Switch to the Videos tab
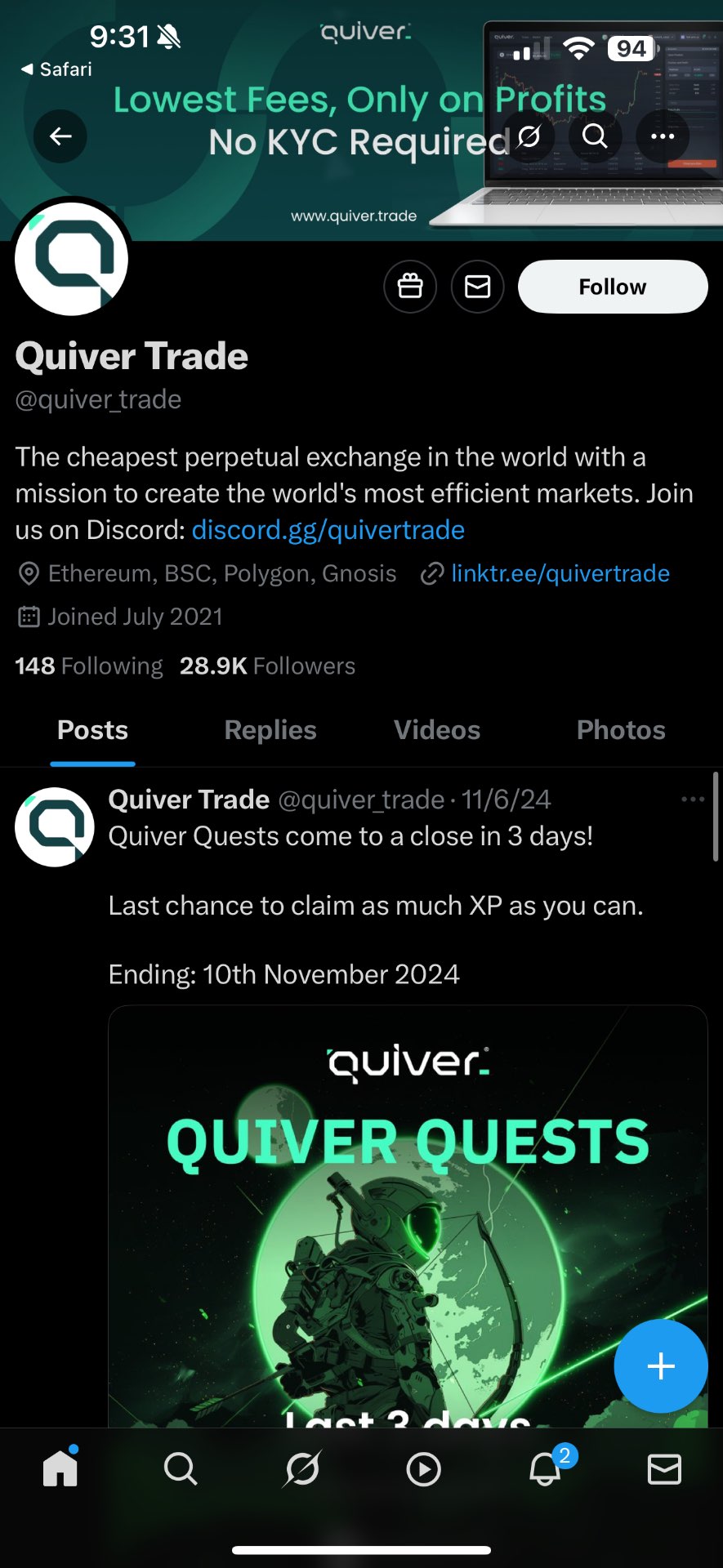The height and width of the screenshot is (1568, 723). point(437,730)
